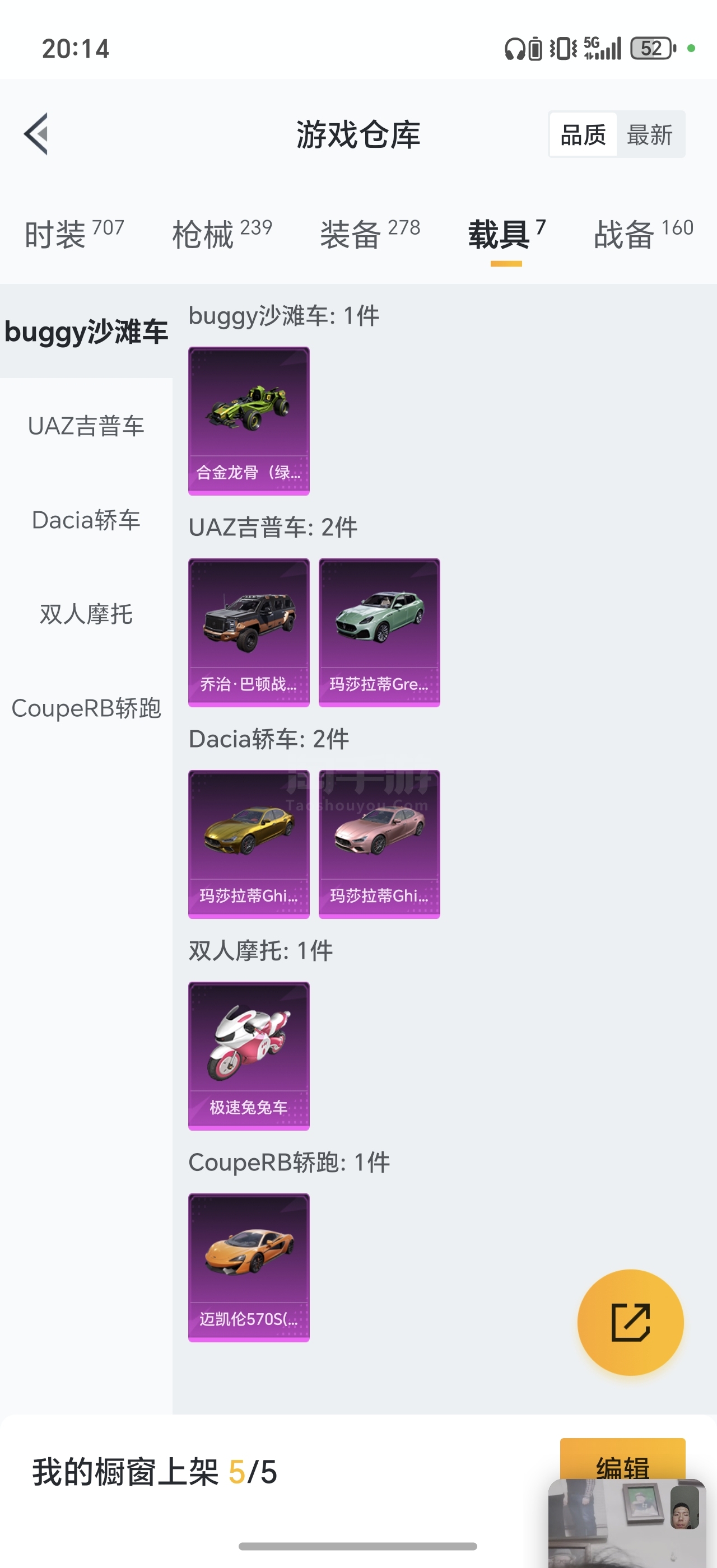The width and height of the screenshot is (717, 1568).
Task: View the gold 玛莎拉蒂Ghi car
Action: tap(249, 844)
